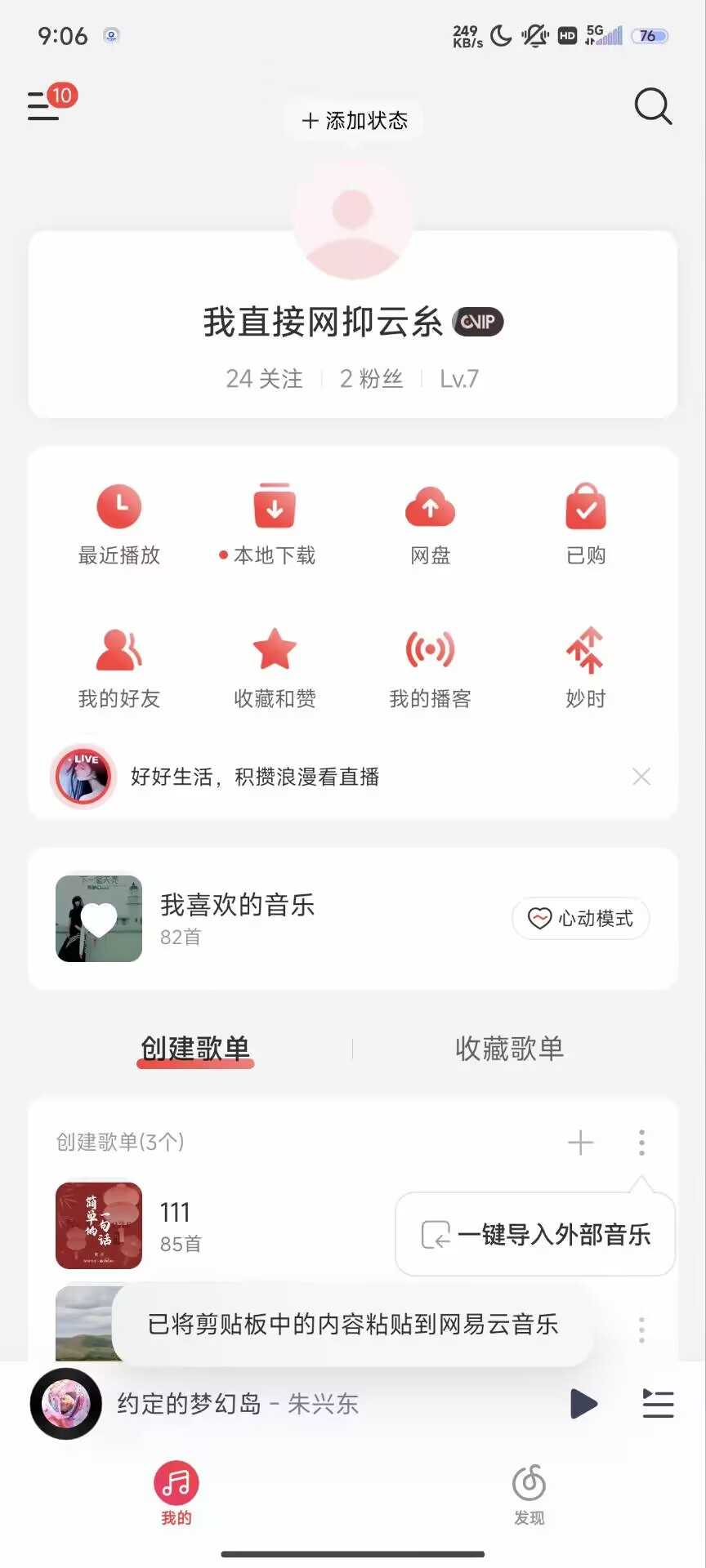
Task: Start 心动模式 heartbeat mode
Action: [581, 919]
